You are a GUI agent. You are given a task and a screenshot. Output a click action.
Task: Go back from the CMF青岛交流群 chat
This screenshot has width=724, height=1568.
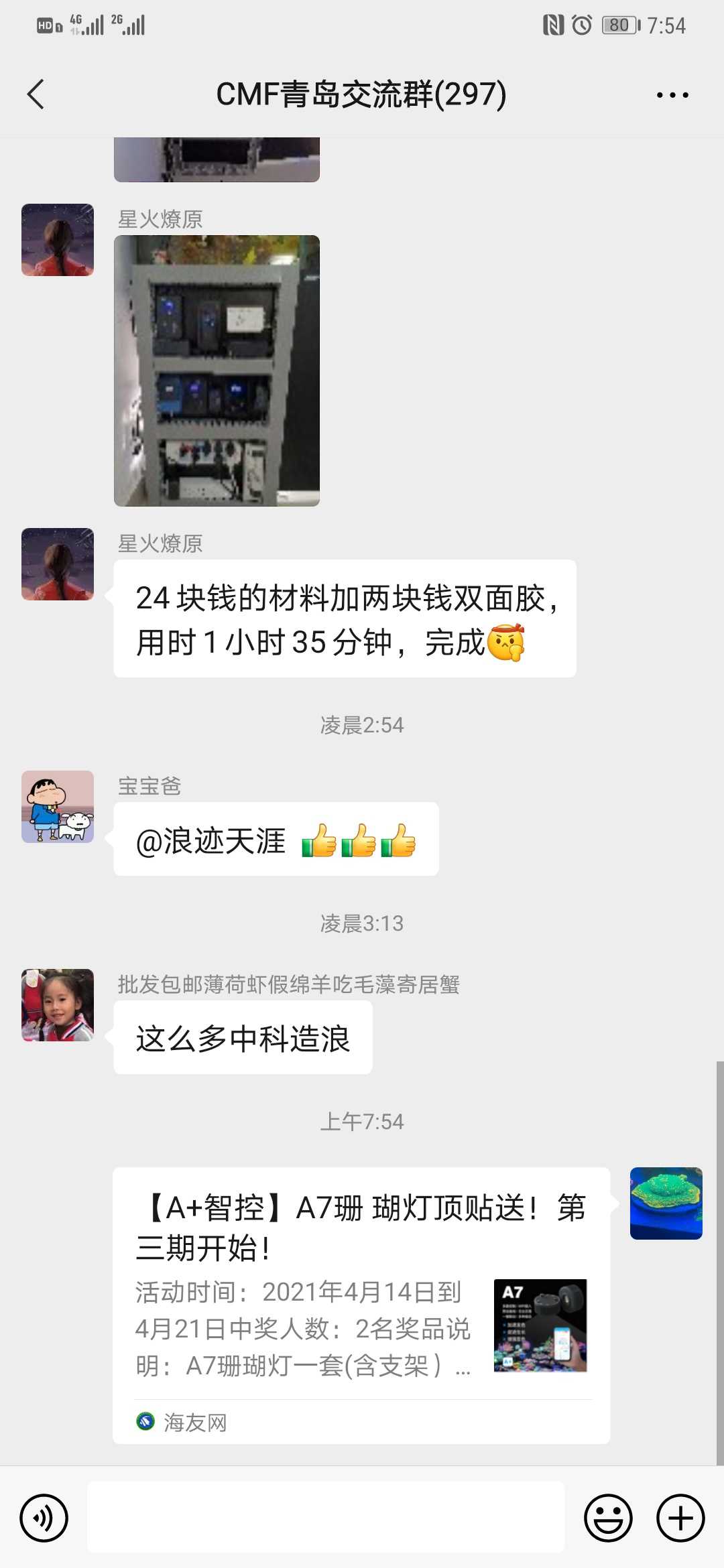(x=36, y=94)
